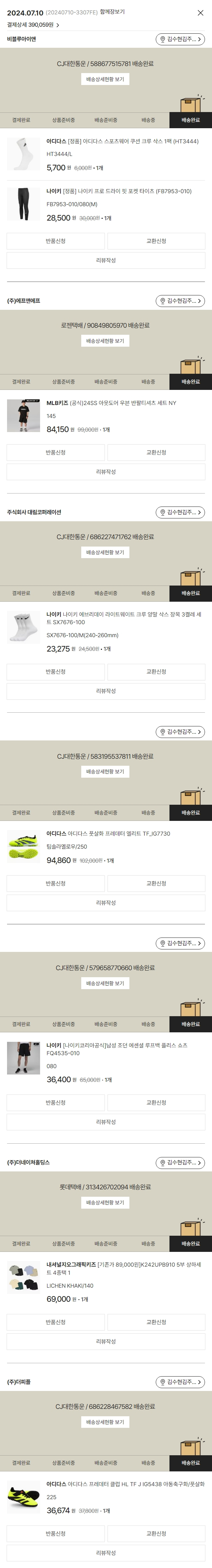Request return for 비블루아이앤 order

(x=56, y=241)
